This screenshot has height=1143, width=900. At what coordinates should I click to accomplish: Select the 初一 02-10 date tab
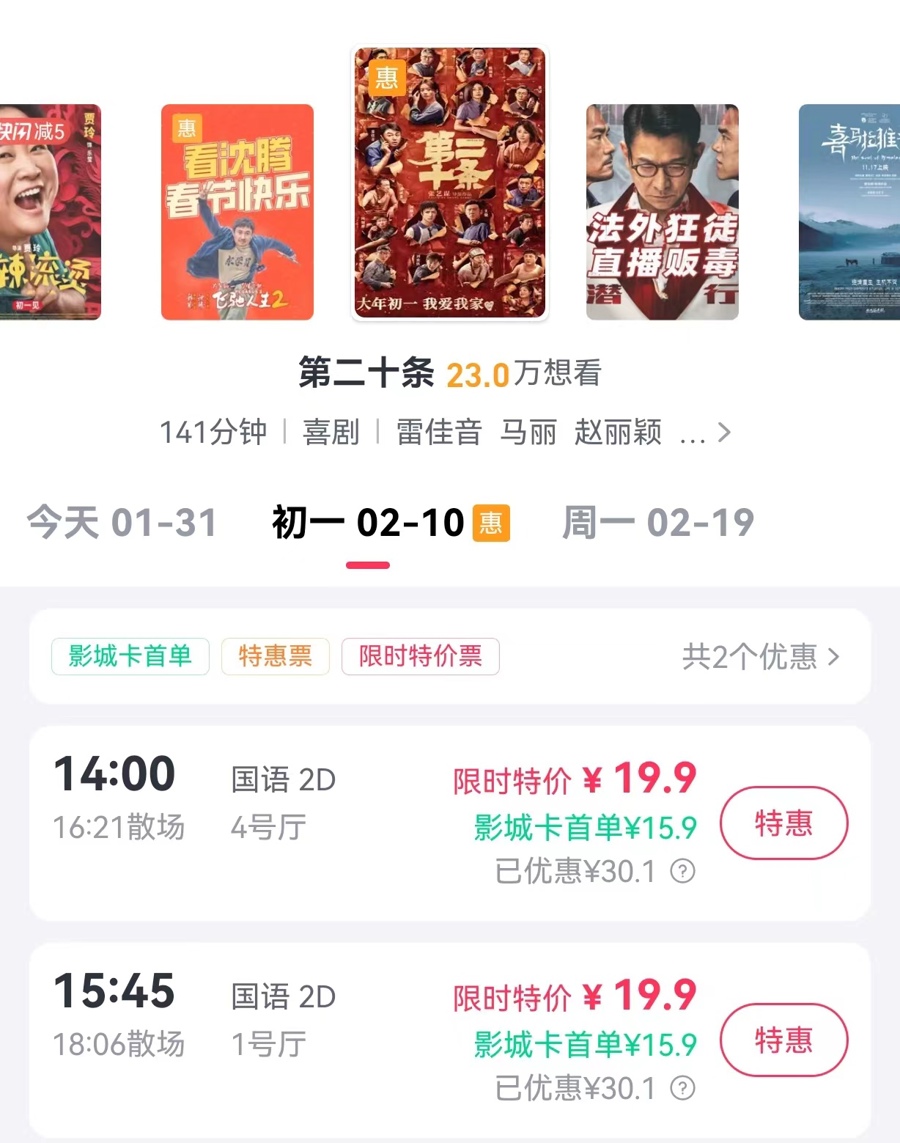368,523
